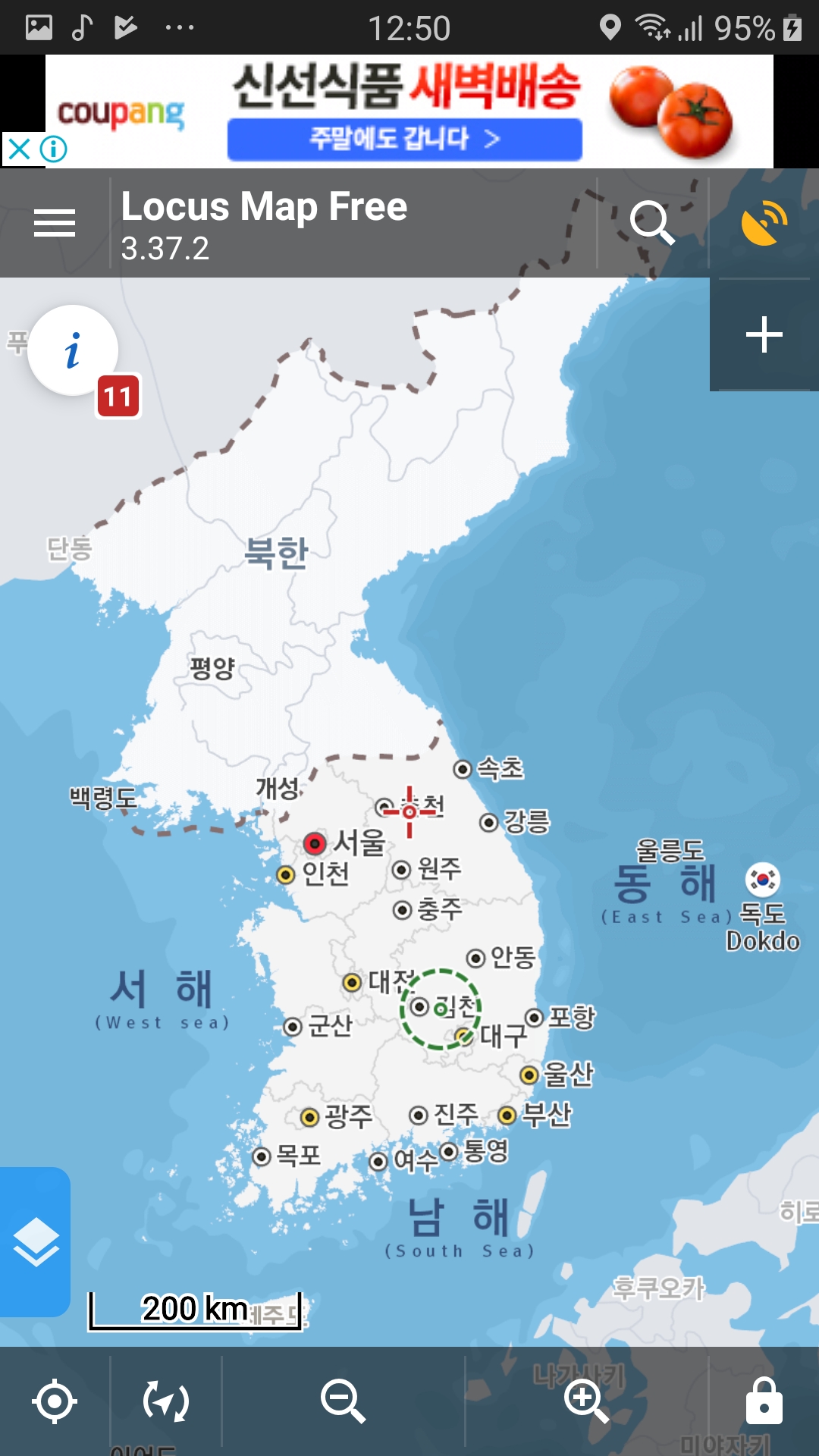Open the hamburger main menu
819x1456 pixels.
(55, 223)
